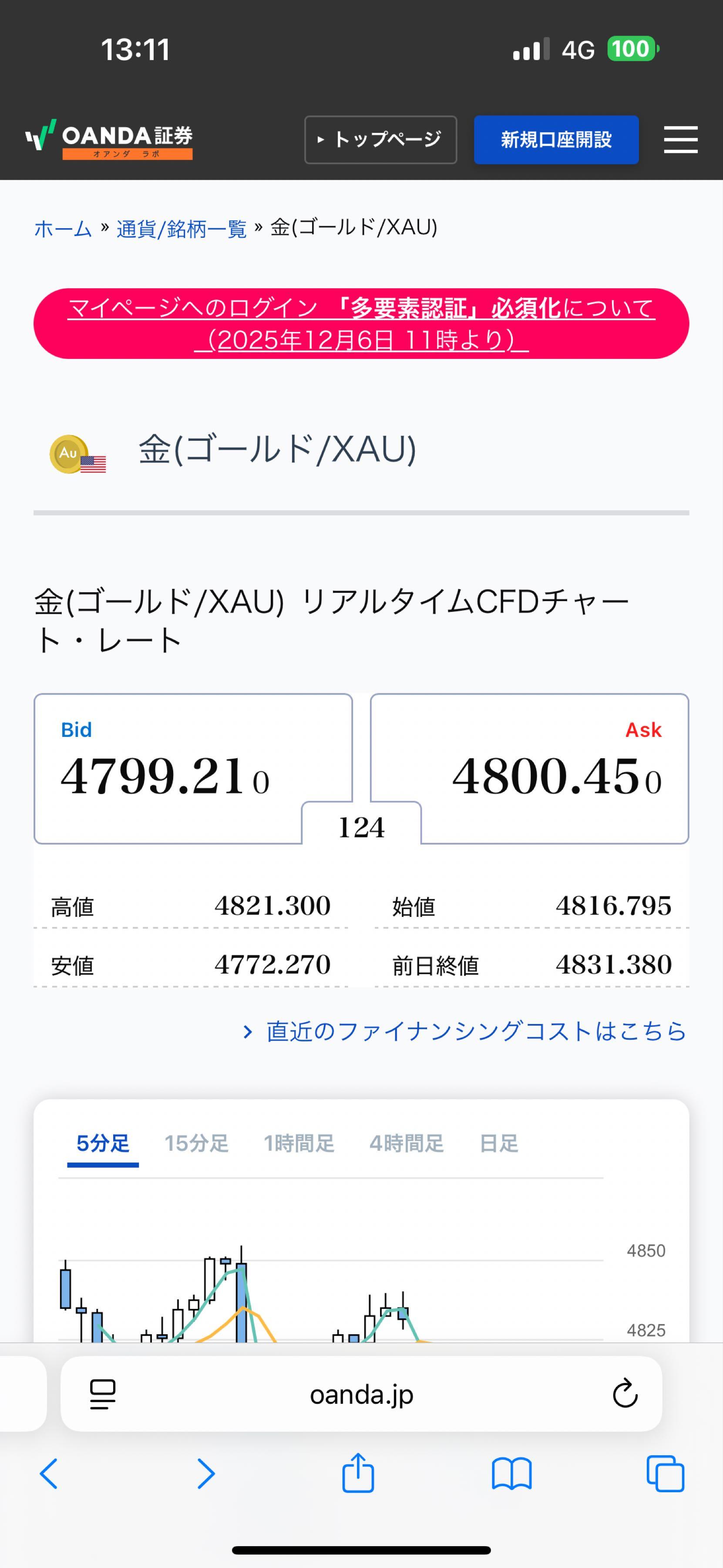Open page settings left of address bar
The image size is (723, 1568).
[x=102, y=1395]
